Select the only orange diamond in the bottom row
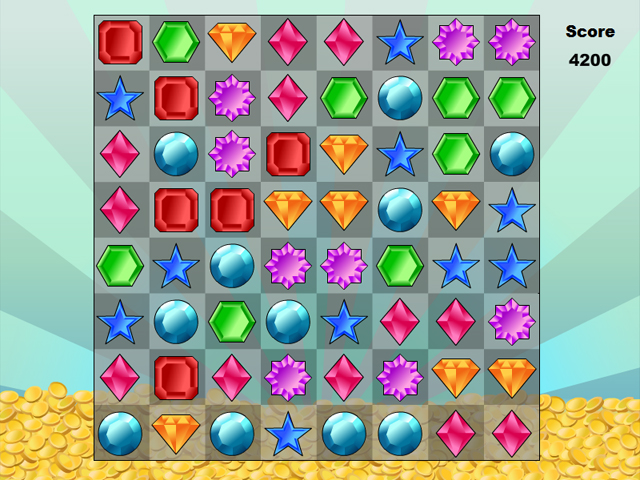 click(x=176, y=433)
